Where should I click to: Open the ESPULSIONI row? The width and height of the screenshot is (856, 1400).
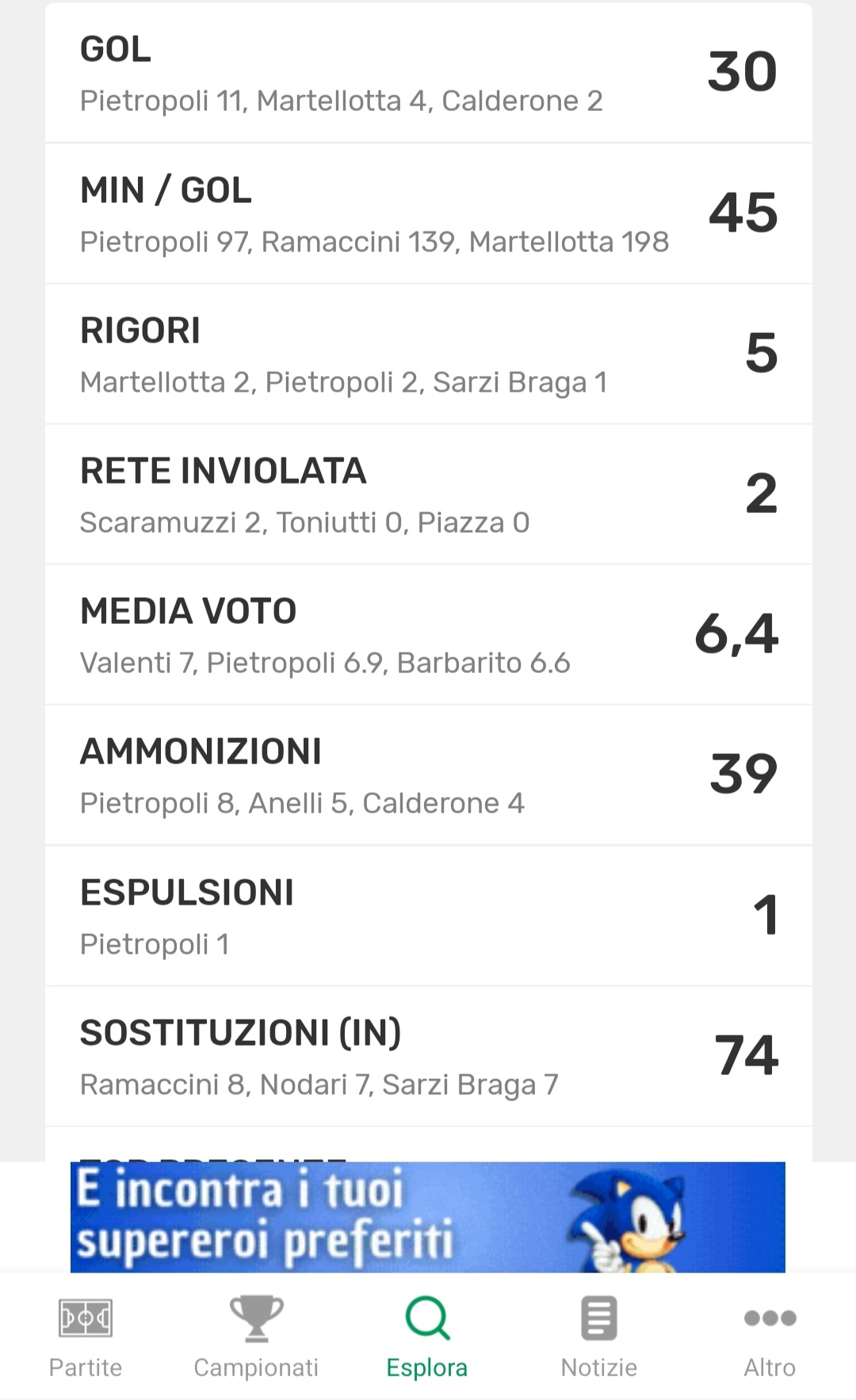tap(428, 916)
